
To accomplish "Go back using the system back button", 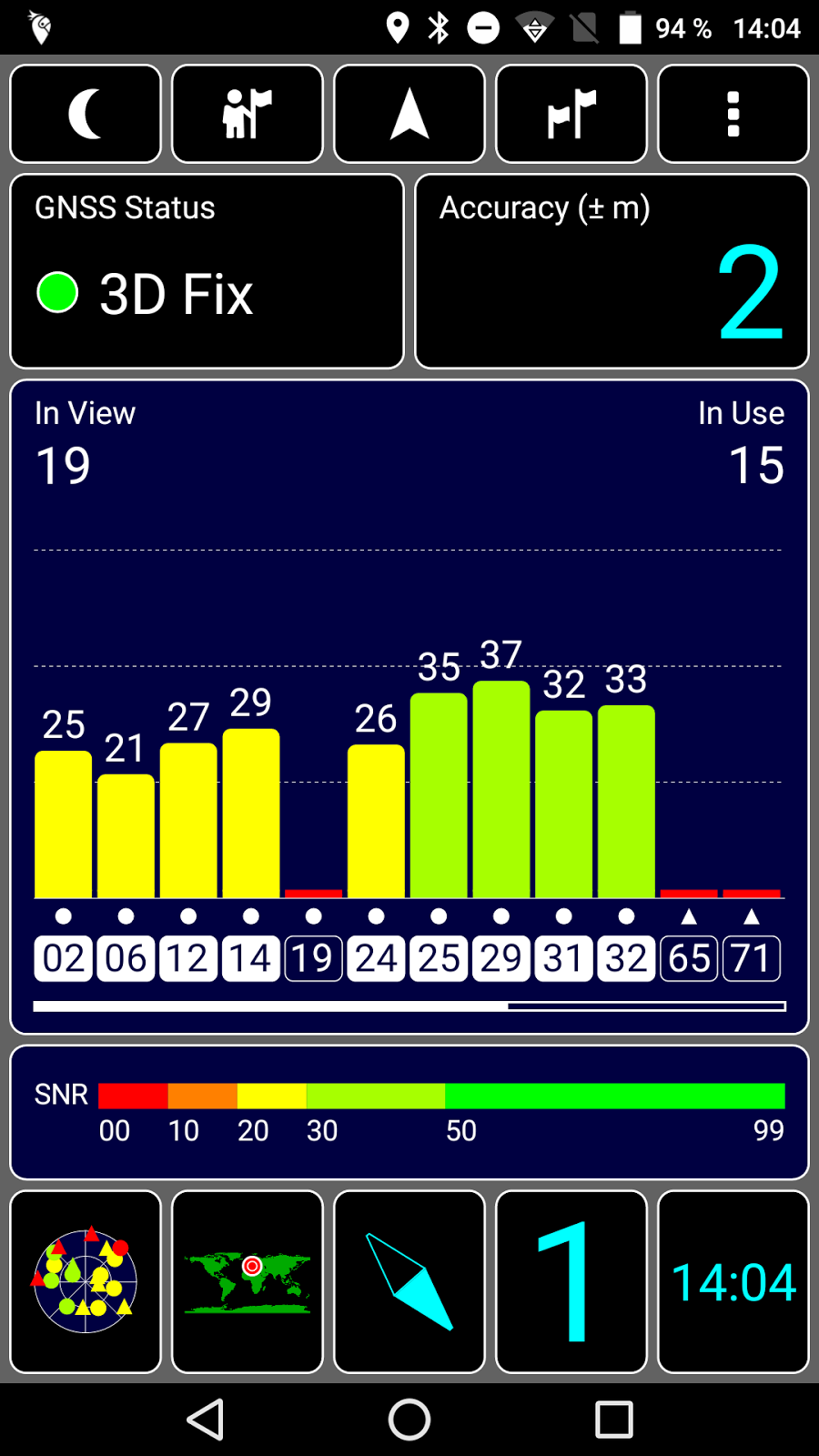I will point(206,1420).
